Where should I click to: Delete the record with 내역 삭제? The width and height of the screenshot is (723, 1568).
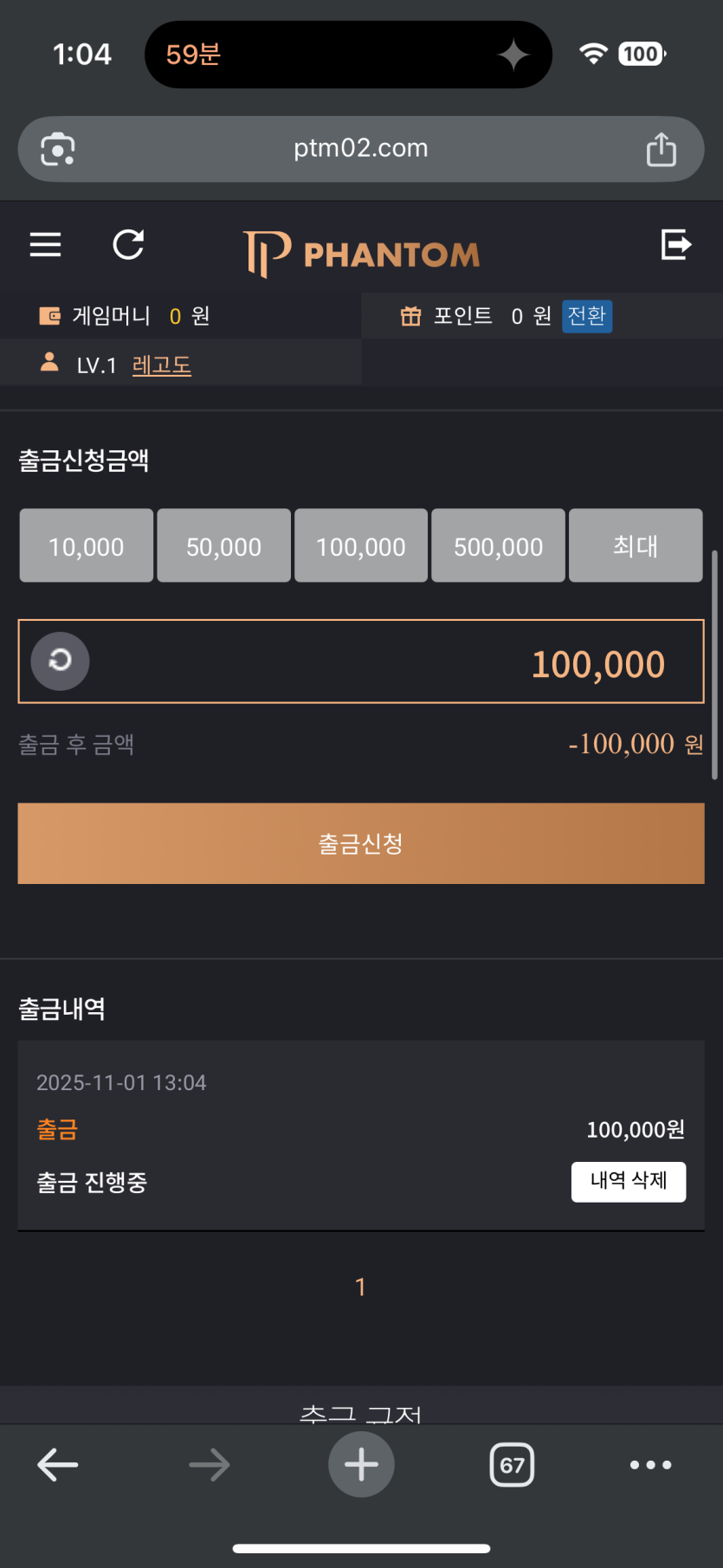point(628,1182)
